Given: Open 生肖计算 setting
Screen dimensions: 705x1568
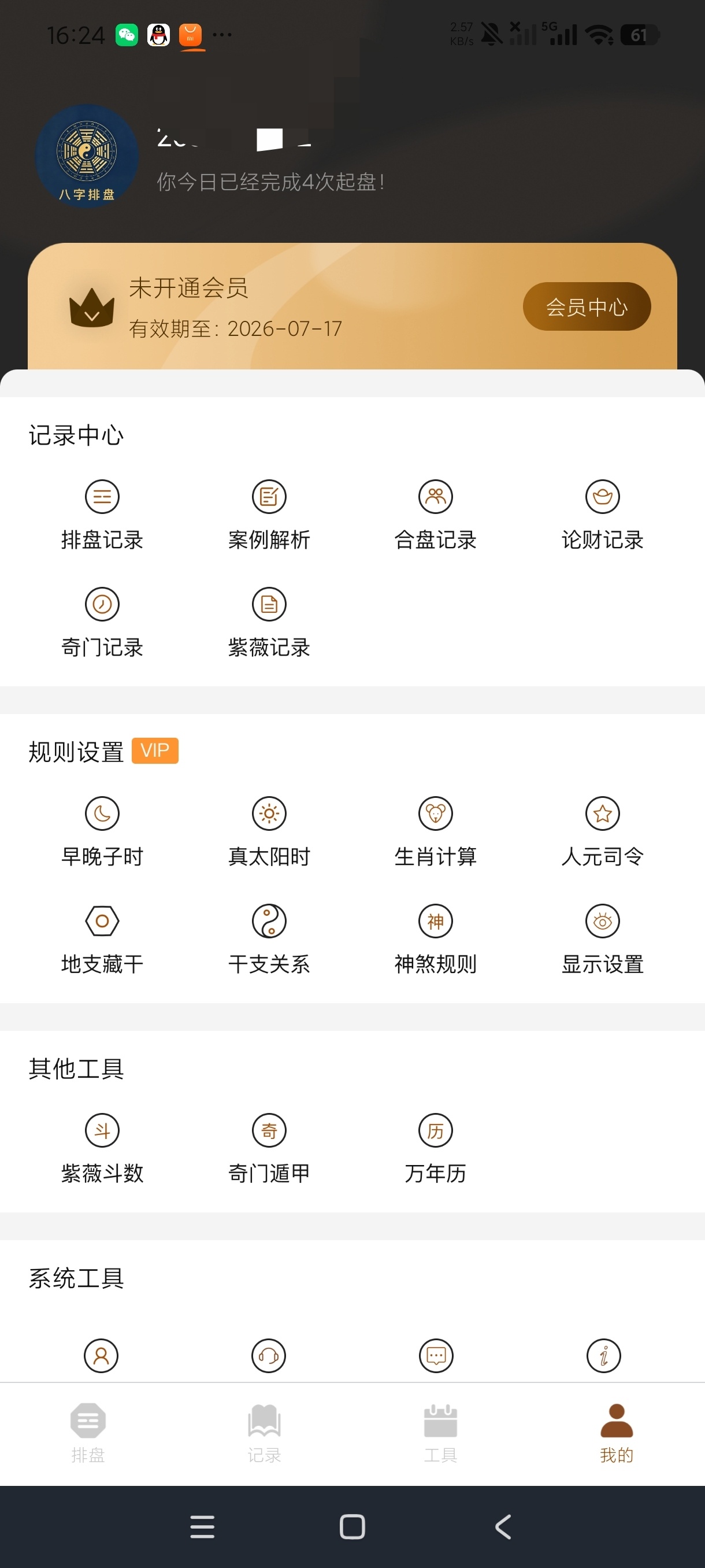Looking at the screenshot, I should point(436,832).
